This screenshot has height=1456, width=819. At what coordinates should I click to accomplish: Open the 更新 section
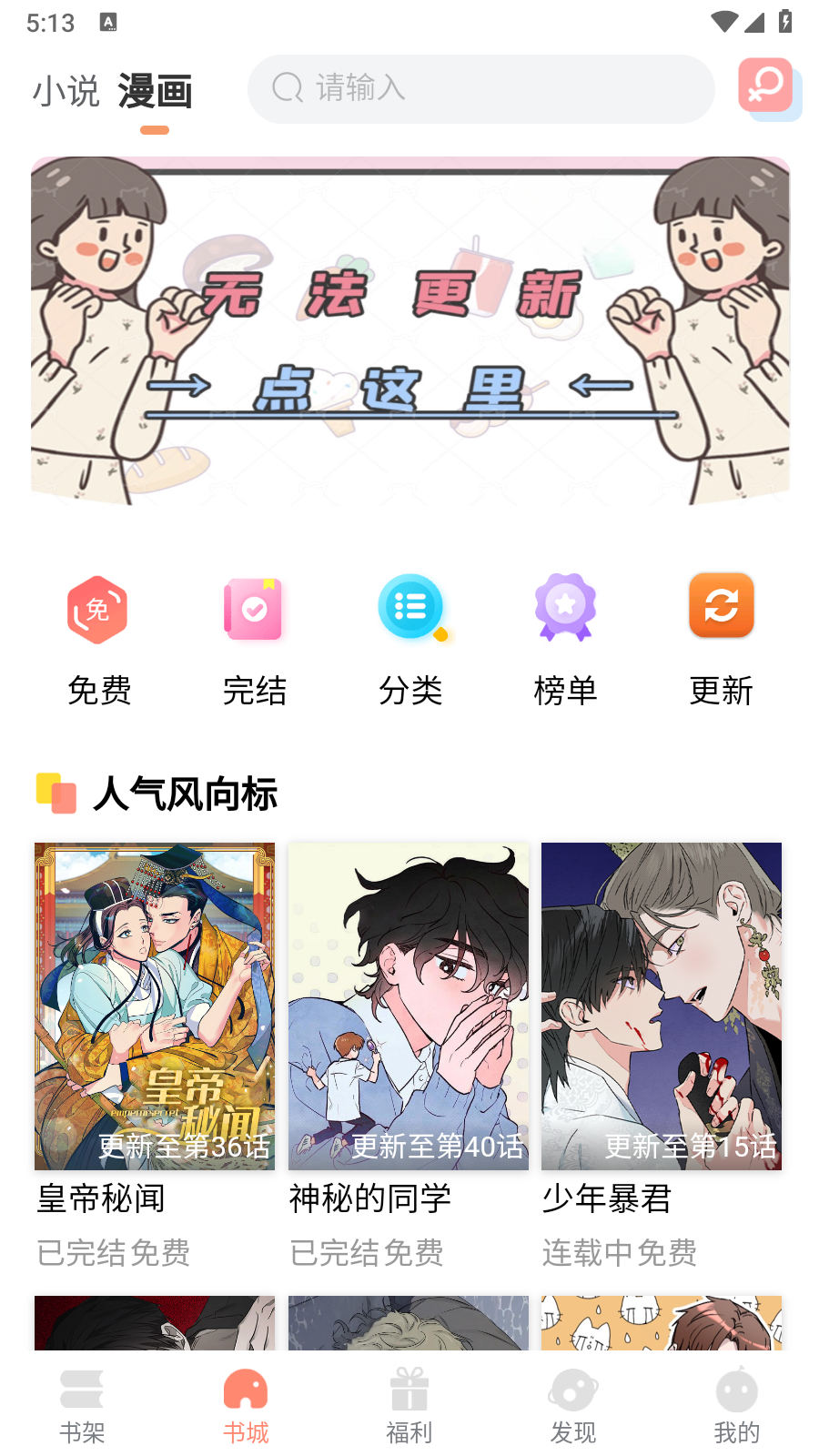click(x=722, y=640)
